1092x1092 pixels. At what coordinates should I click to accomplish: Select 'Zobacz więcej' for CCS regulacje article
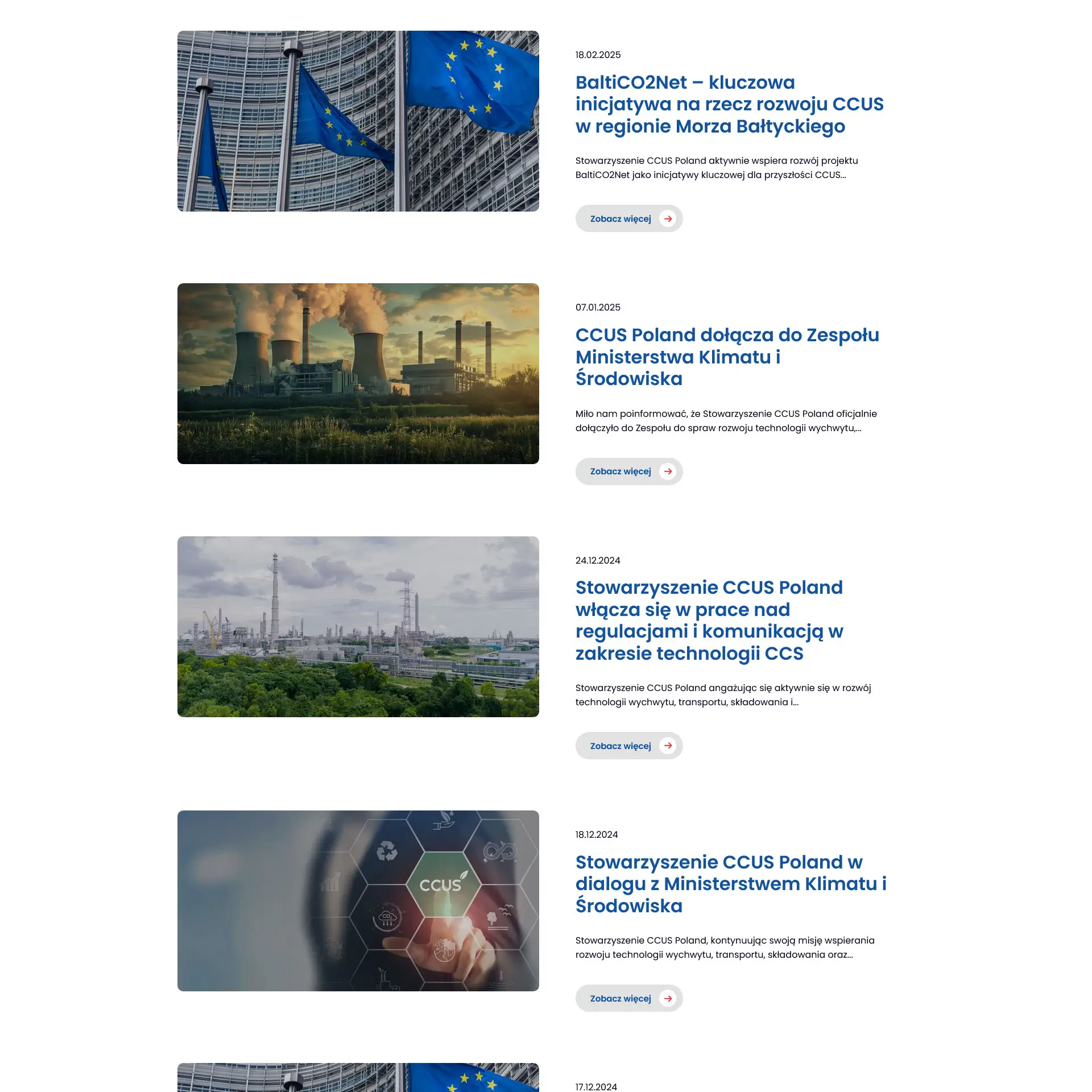click(628, 746)
